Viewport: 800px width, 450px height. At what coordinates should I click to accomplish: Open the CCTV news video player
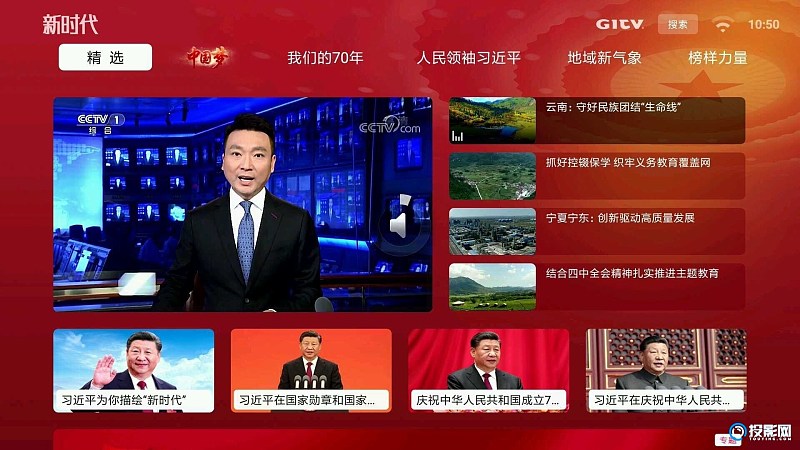242,204
